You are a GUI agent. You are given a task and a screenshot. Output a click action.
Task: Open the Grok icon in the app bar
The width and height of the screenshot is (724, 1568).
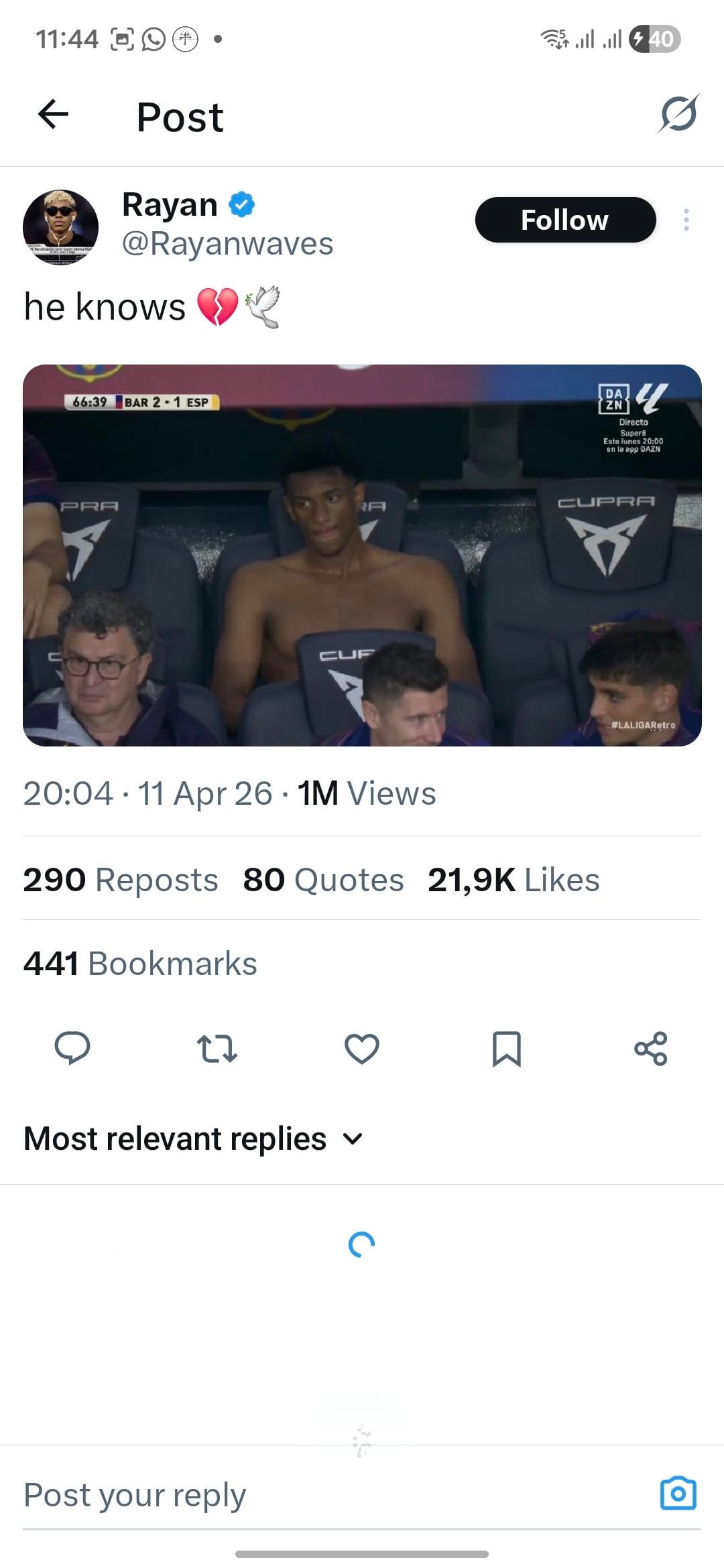point(678,115)
